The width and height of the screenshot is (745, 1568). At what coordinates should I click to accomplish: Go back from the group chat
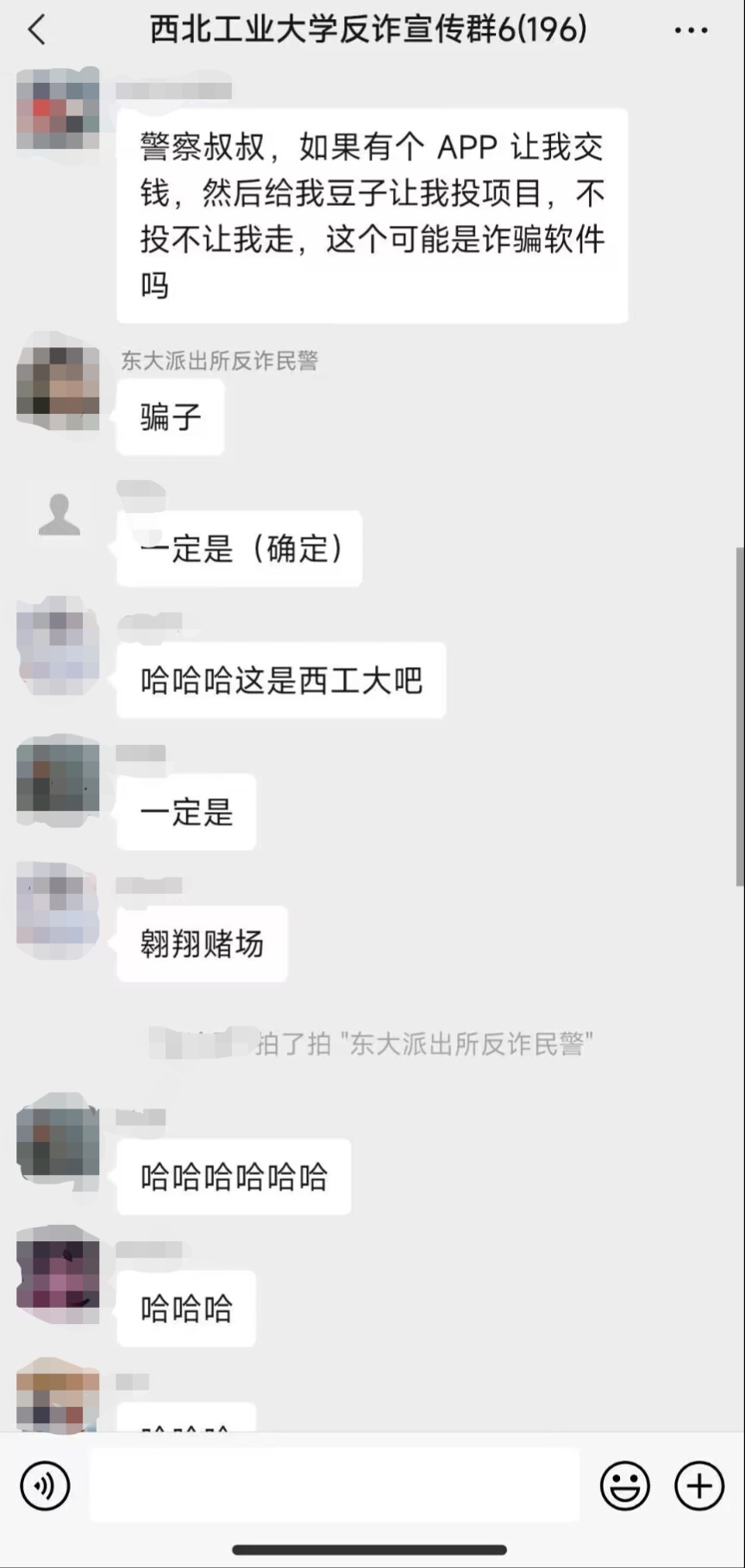pyautogui.click(x=37, y=30)
